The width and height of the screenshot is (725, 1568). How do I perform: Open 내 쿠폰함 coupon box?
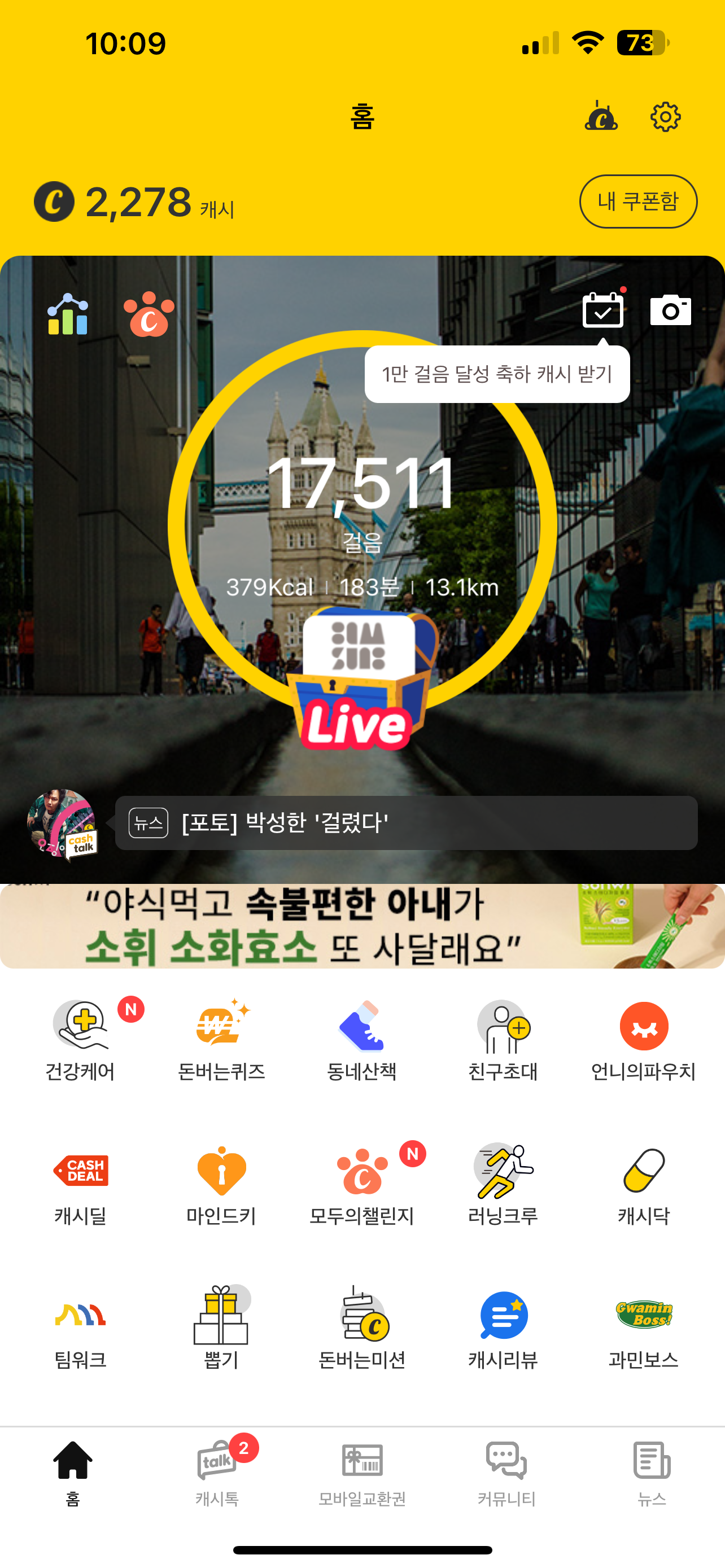pyautogui.click(x=638, y=202)
